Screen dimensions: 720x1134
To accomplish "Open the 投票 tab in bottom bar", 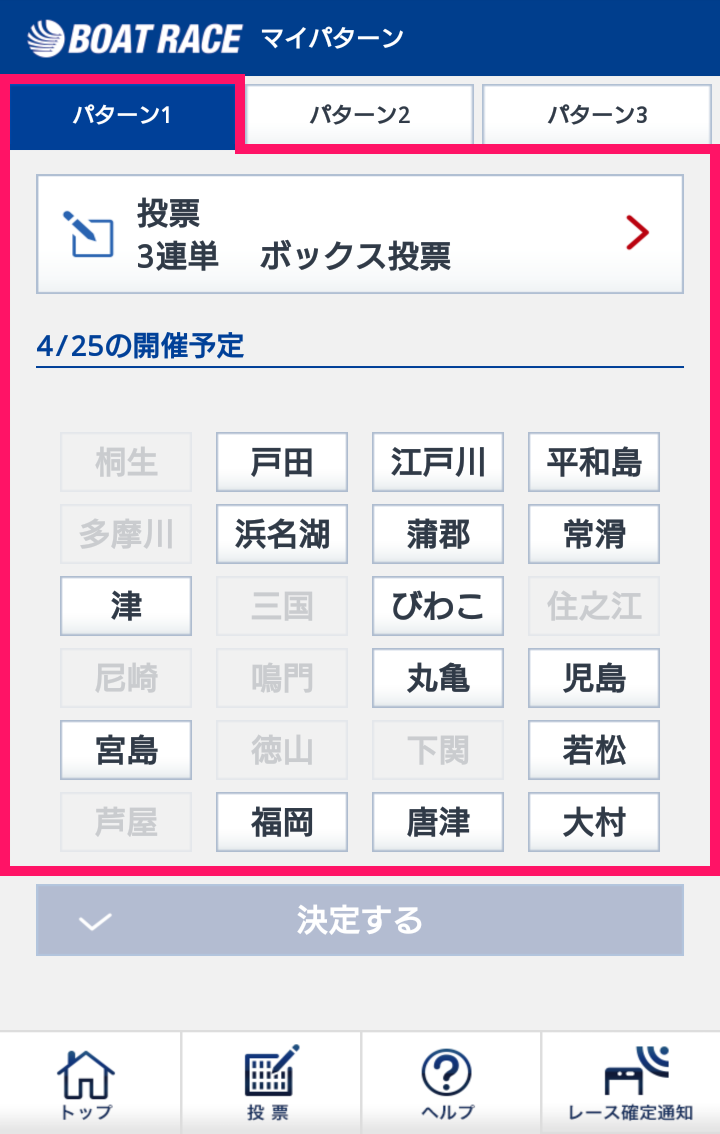I will 270,1082.
